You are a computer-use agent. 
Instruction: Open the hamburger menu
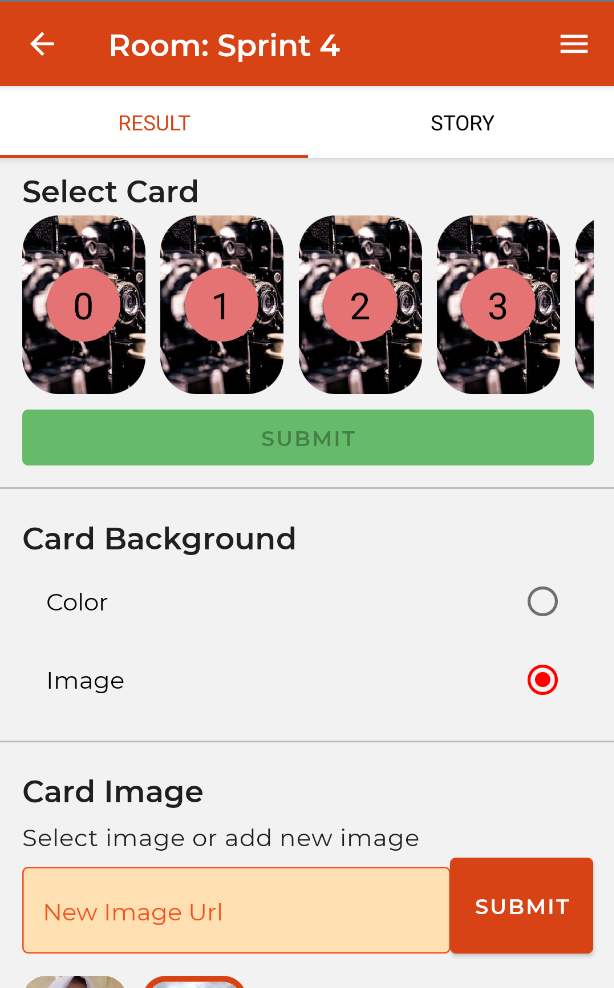pos(573,44)
